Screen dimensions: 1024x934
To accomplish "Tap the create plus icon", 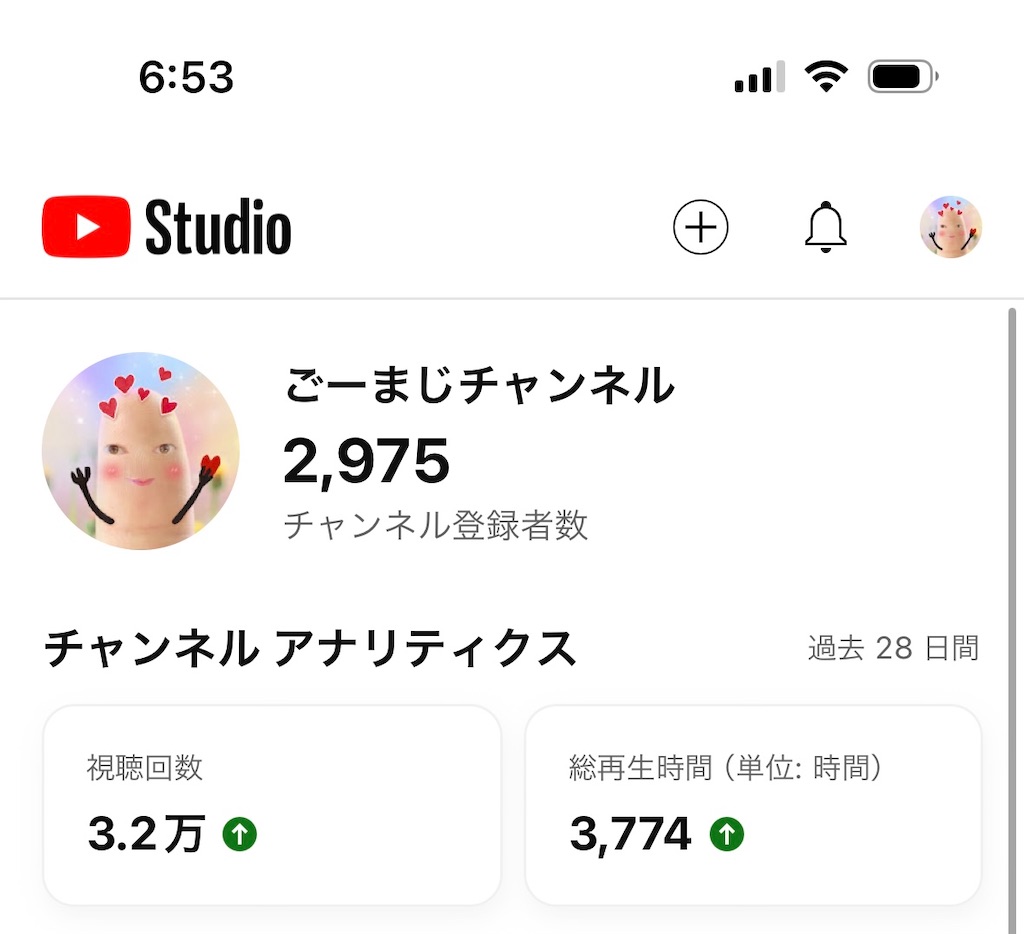I will (x=701, y=227).
